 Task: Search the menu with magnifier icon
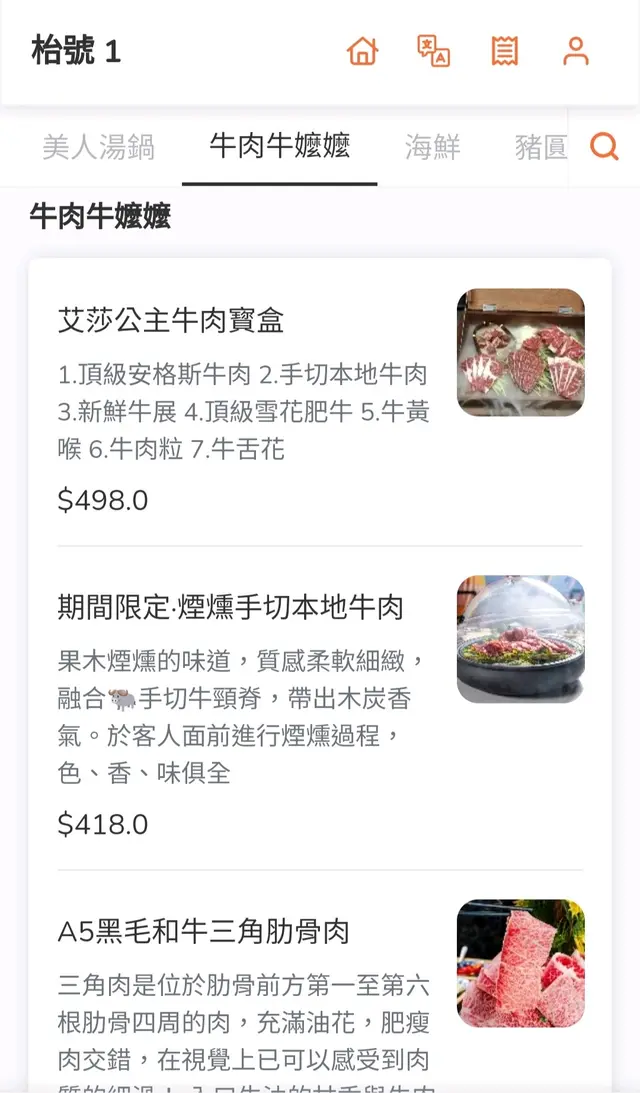(604, 147)
